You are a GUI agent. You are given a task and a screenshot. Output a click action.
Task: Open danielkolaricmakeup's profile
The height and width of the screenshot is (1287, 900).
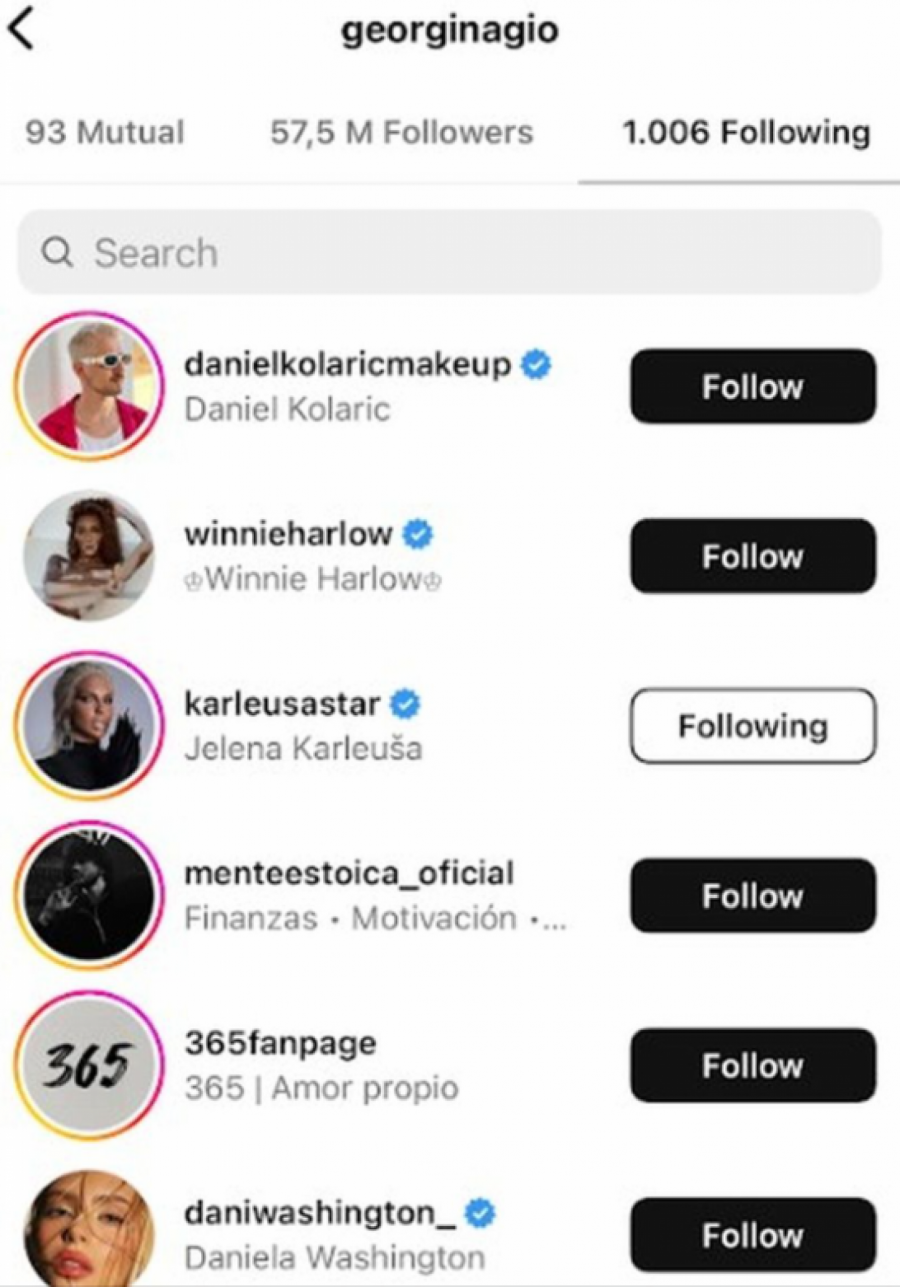[x=347, y=366]
